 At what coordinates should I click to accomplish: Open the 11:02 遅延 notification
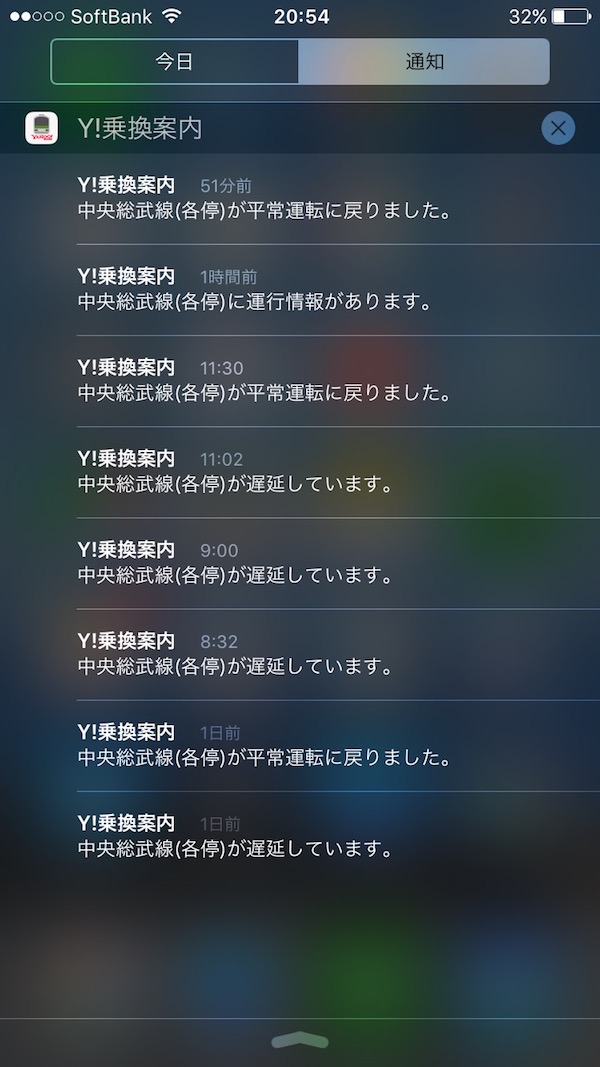pos(300,472)
